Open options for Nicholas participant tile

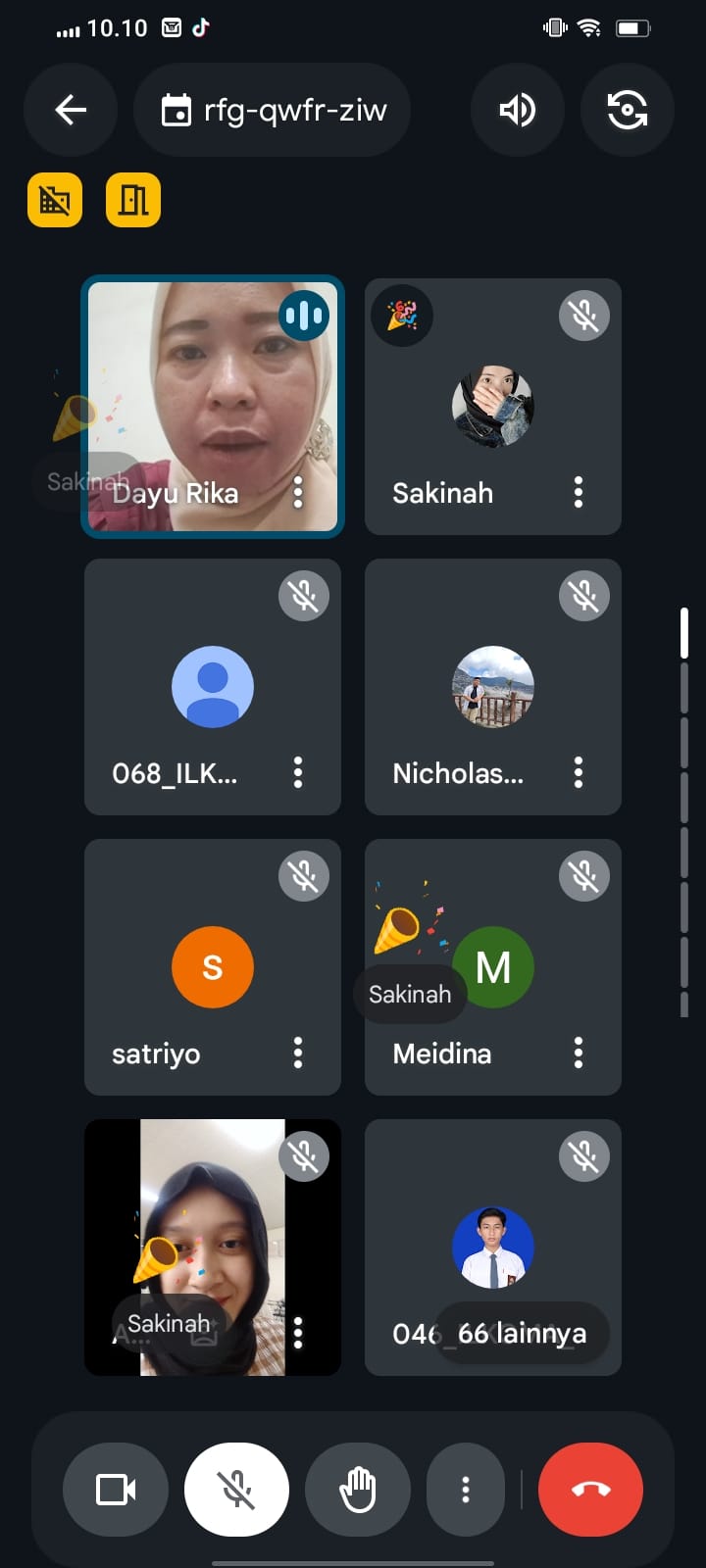pyautogui.click(x=579, y=772)
